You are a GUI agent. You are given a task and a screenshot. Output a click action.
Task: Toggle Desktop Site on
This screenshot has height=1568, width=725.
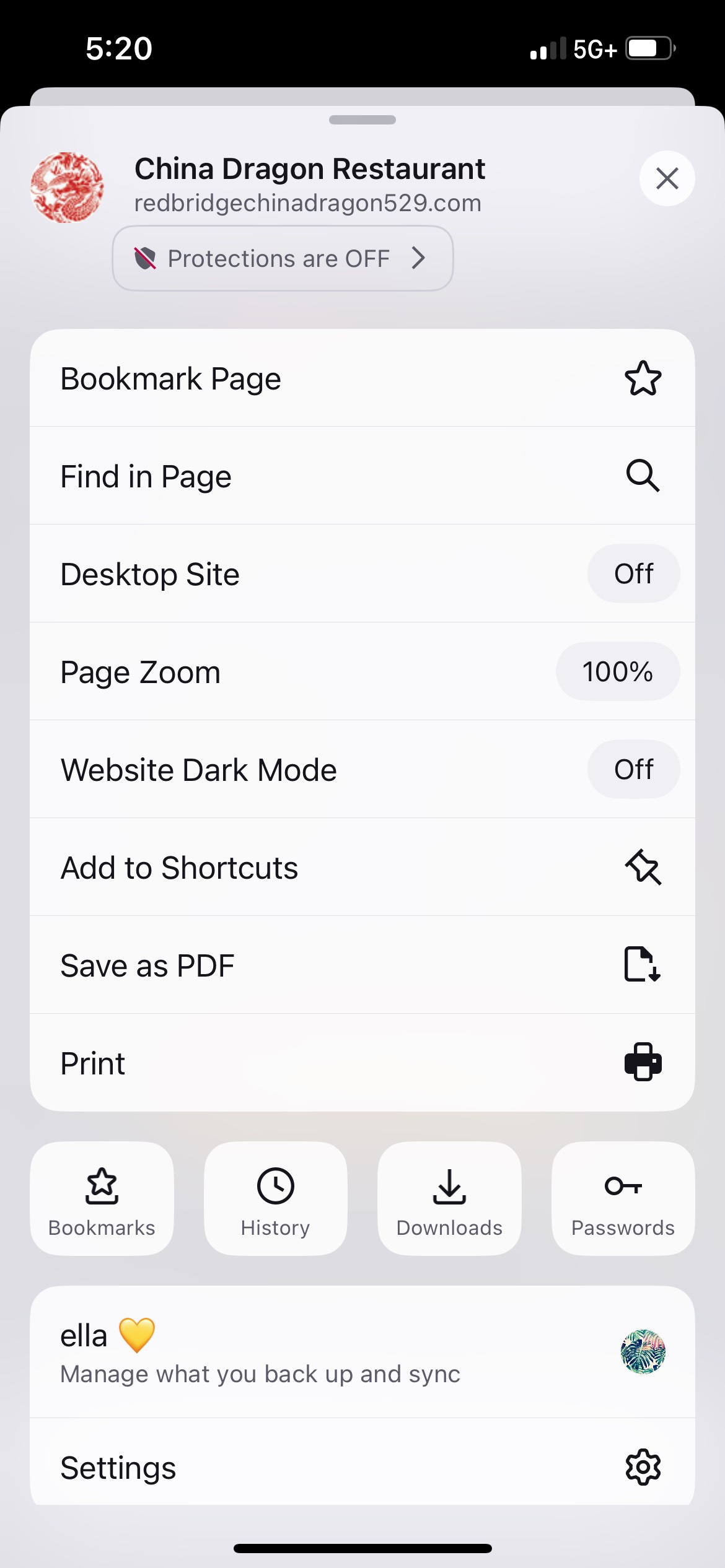[x=633, y=574]
